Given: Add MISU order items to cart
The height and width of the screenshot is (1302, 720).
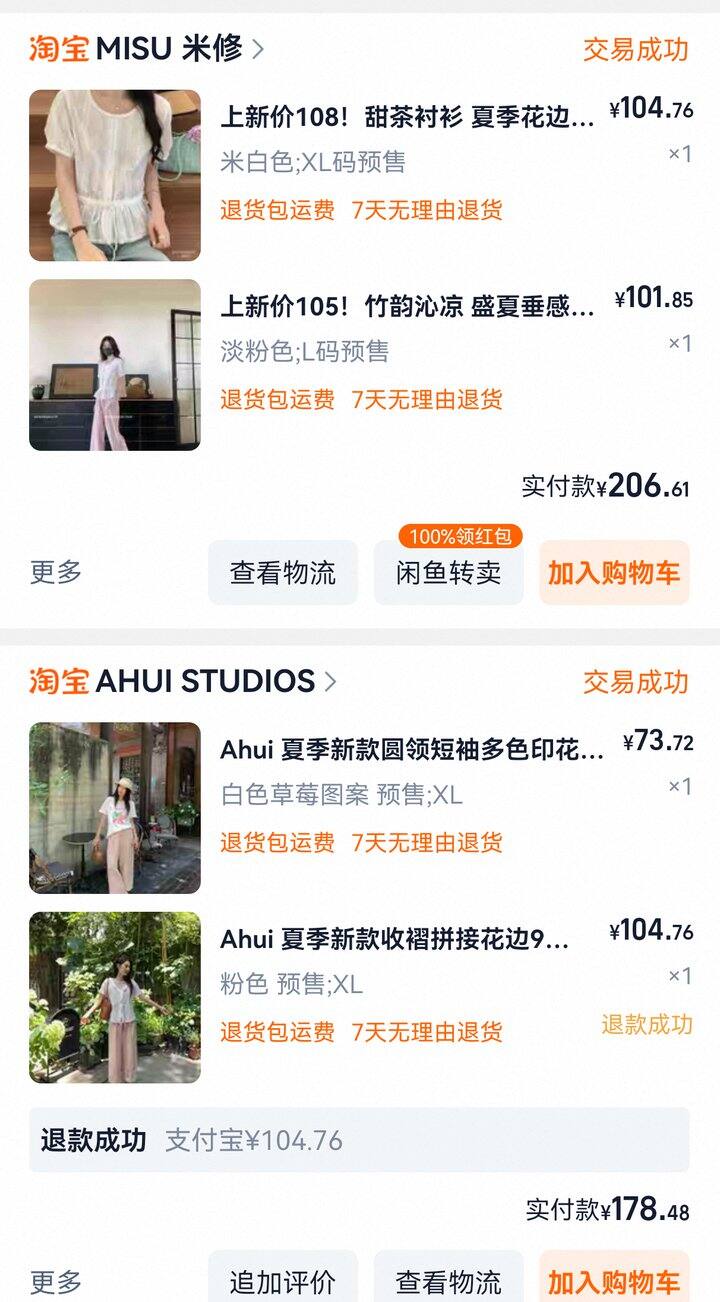Looking at the screenshot, I should pyautogui.click(x=614, y=572).
